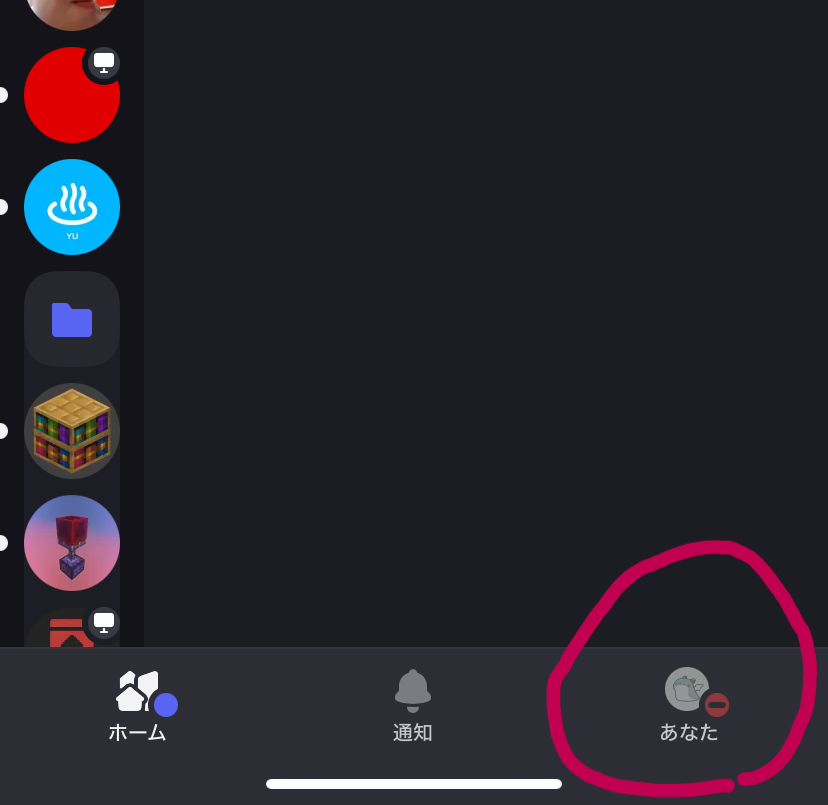Image resolution: width=828 pixels, height=805 pixels.
Task: Open the 通知 tab
Action: tap(412, 706)
